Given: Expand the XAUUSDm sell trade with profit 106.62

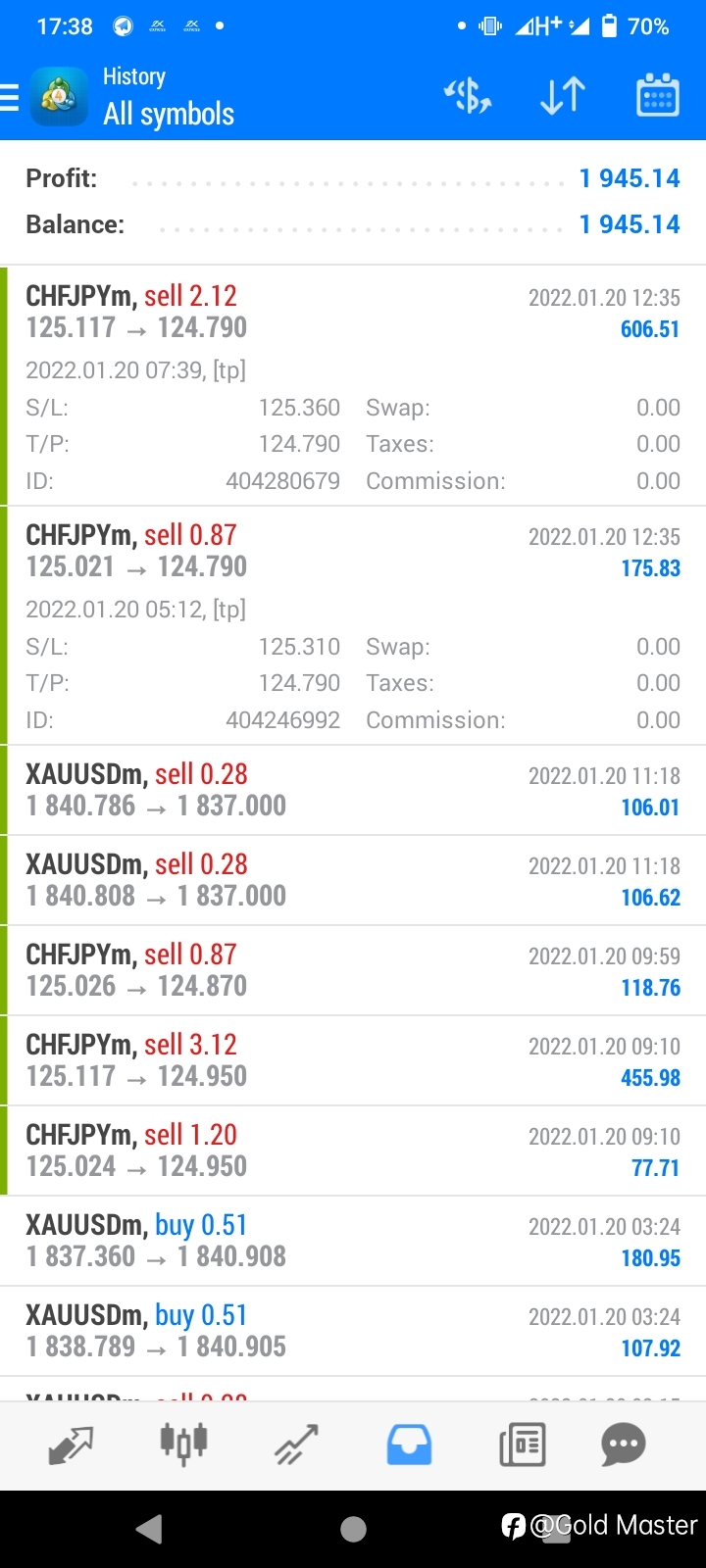Looking at the screenshot, I should 353,880.
